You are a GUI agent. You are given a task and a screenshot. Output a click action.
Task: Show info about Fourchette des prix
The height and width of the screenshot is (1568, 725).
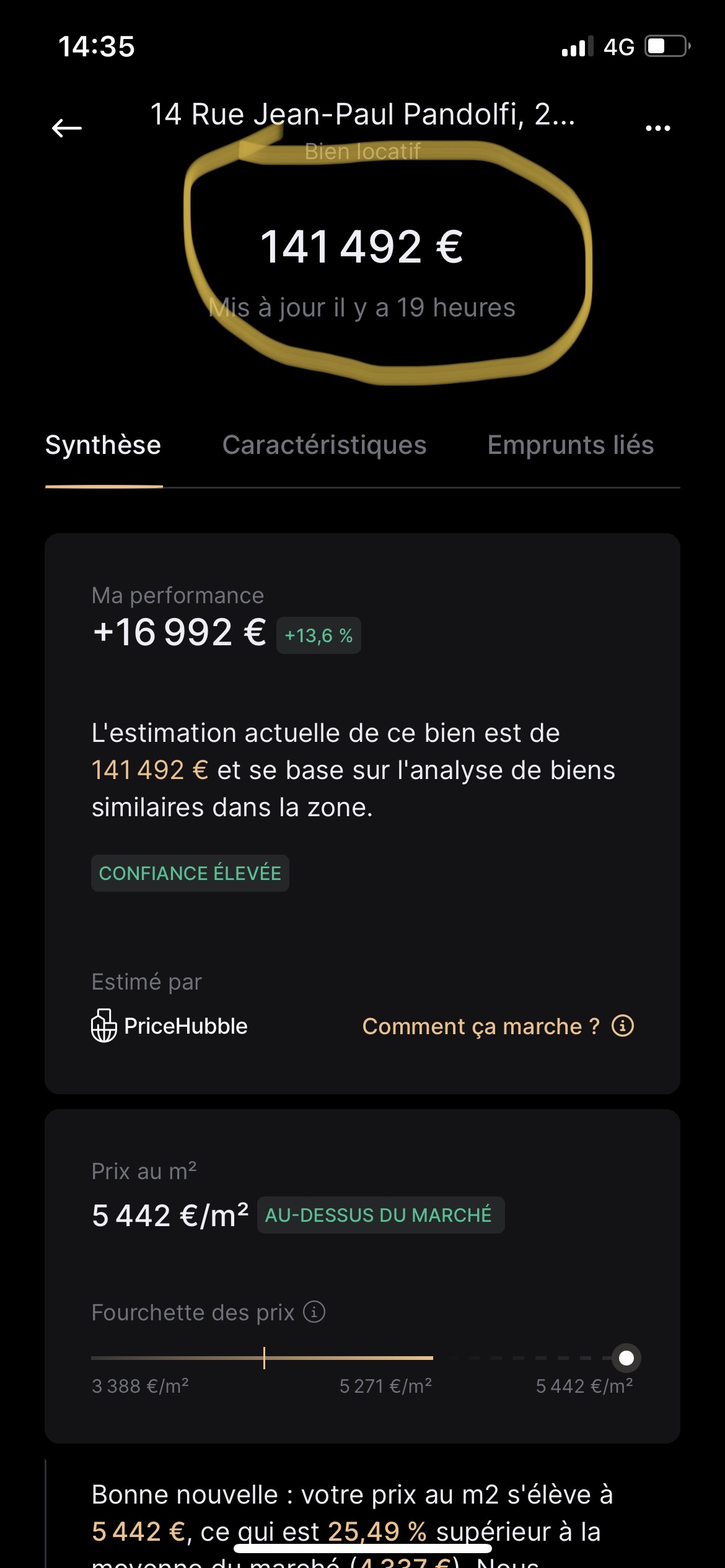click(x=314, y=1312)
